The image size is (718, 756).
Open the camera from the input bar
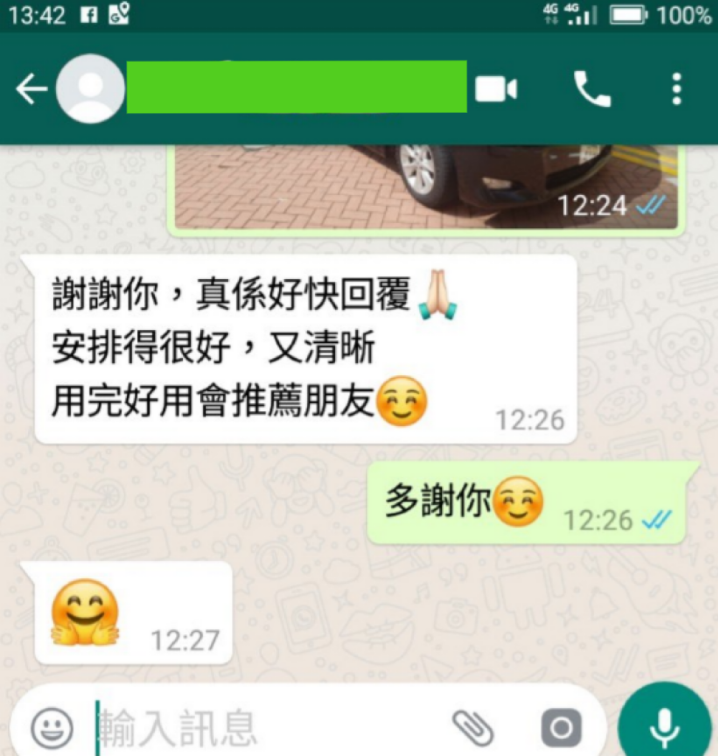(x=561, y=727)
